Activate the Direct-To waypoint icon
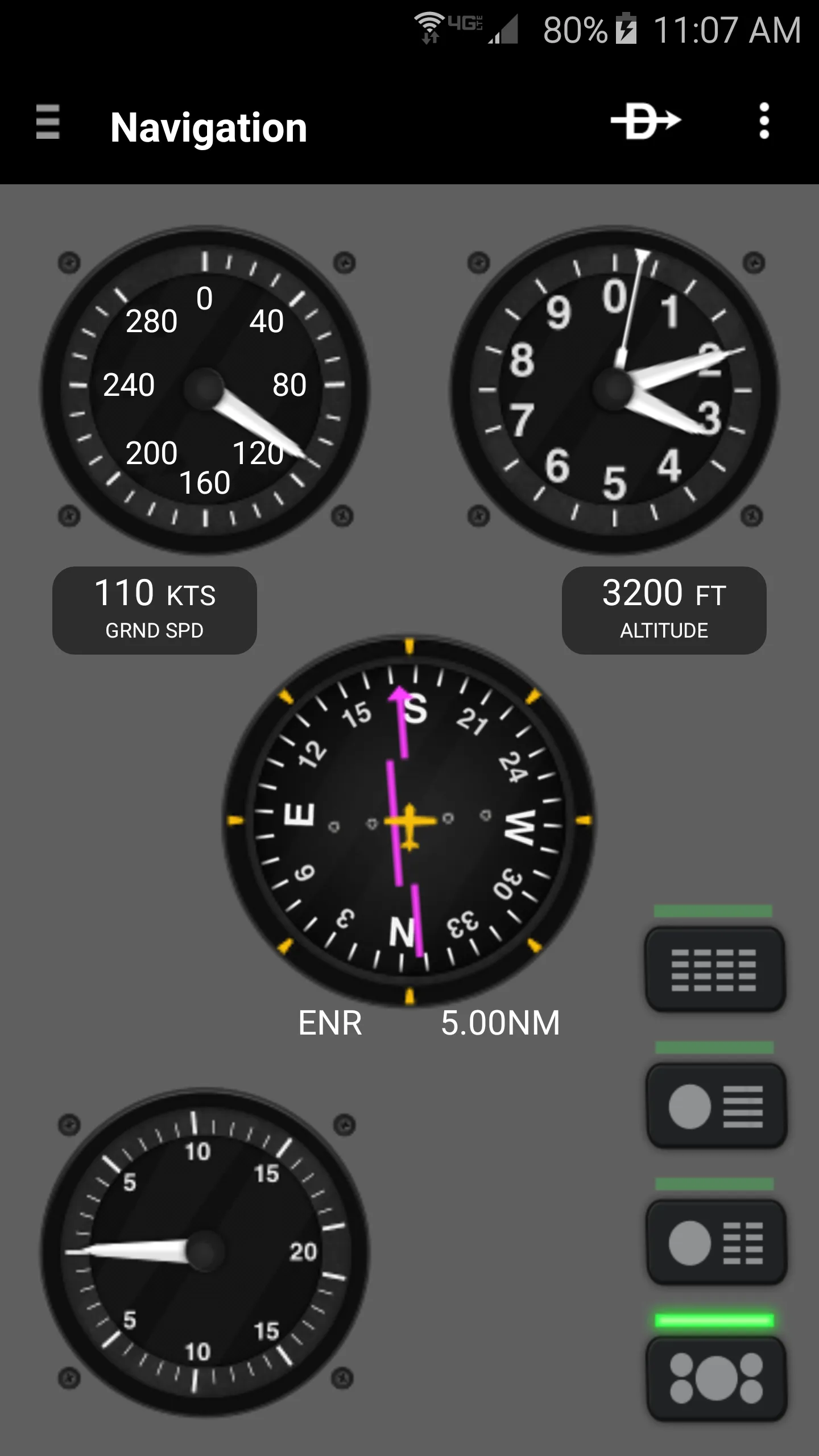The image size is (819, 1456). (646, 121)
